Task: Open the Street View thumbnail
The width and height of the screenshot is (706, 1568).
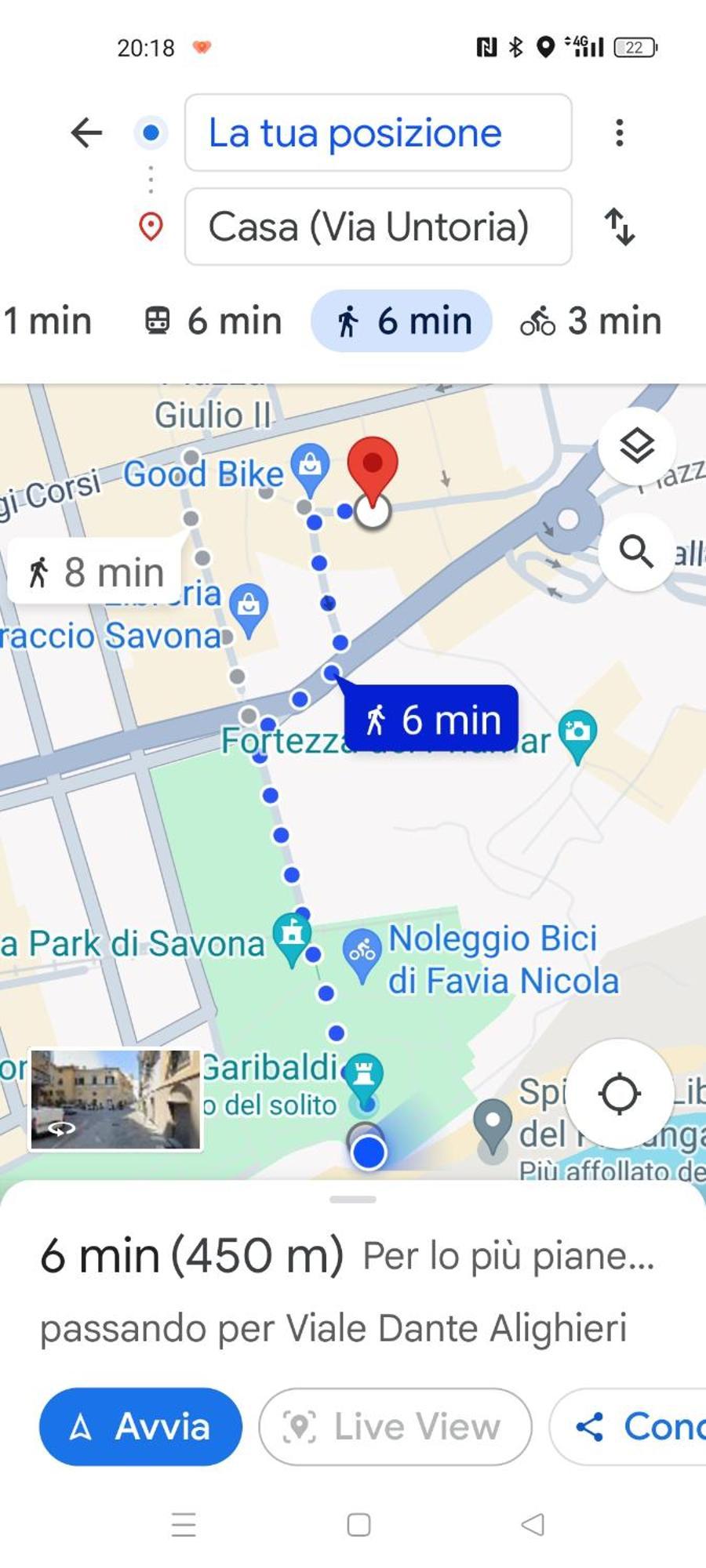Action: [x=115, y=1100]
